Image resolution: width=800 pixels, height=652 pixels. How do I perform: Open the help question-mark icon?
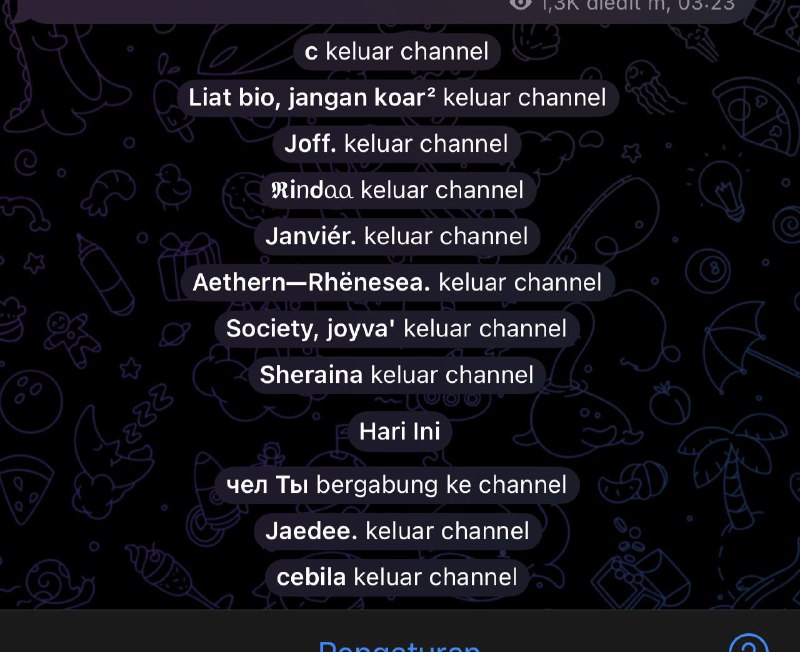pos(747,645)
